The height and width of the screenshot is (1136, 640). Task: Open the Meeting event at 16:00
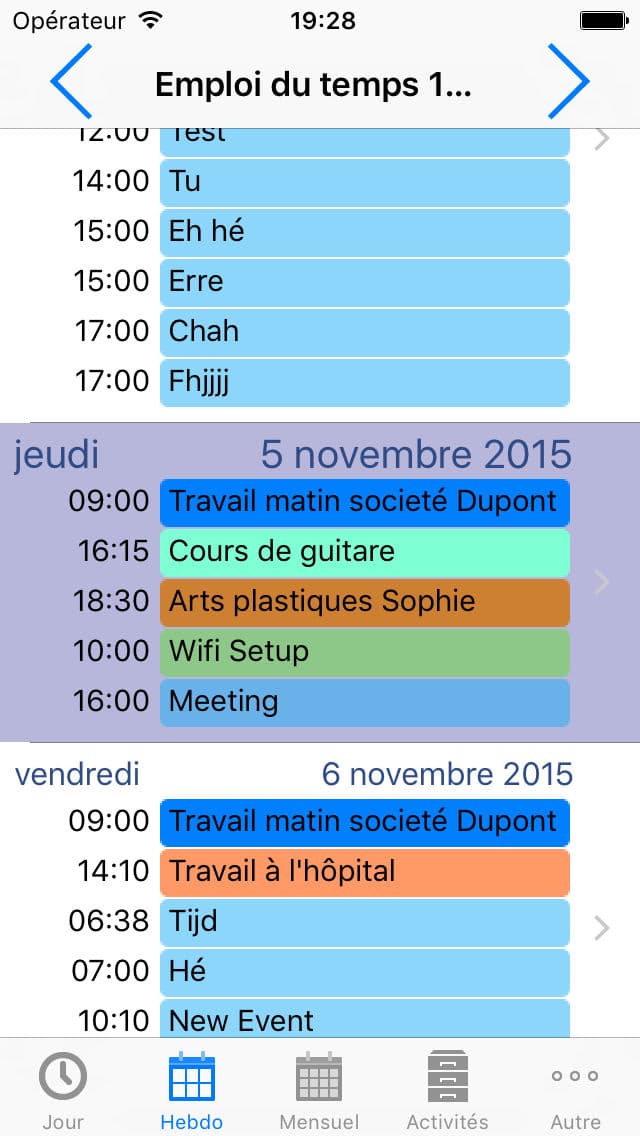[x=365, y=702]
